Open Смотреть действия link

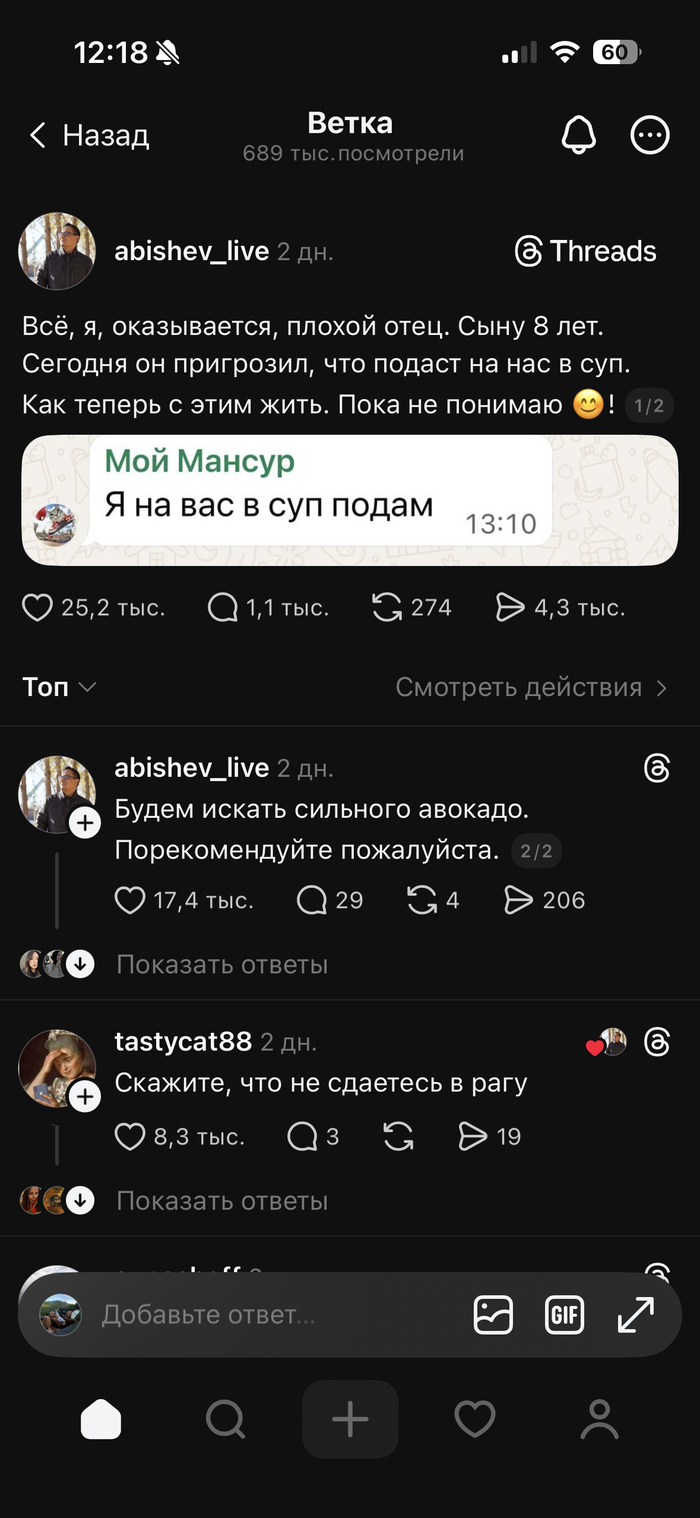530,687
